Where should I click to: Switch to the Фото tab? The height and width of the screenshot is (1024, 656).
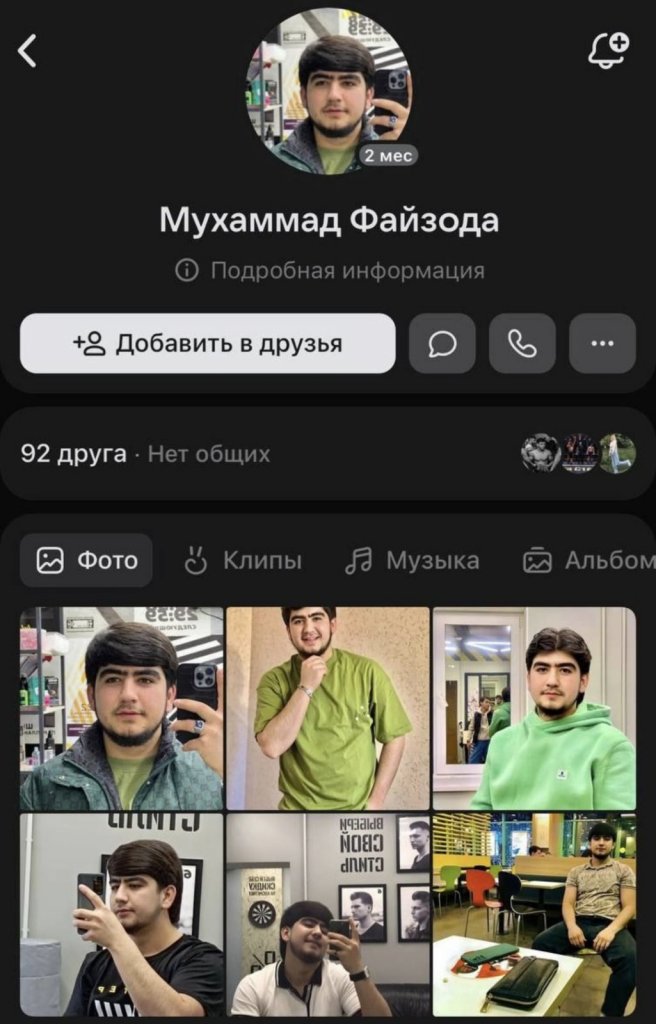87,561
